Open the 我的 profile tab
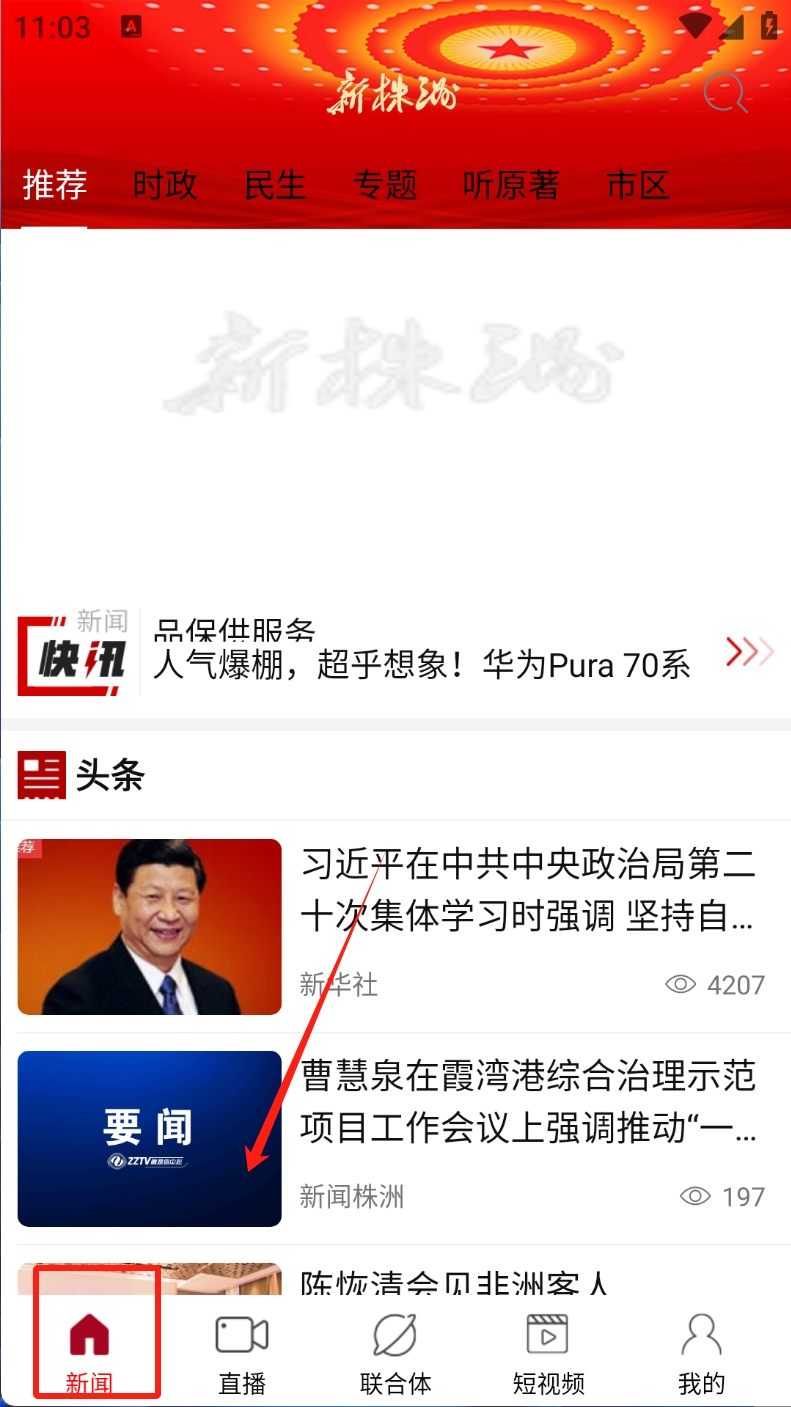791x1407 pixels. click(701, 1352)
